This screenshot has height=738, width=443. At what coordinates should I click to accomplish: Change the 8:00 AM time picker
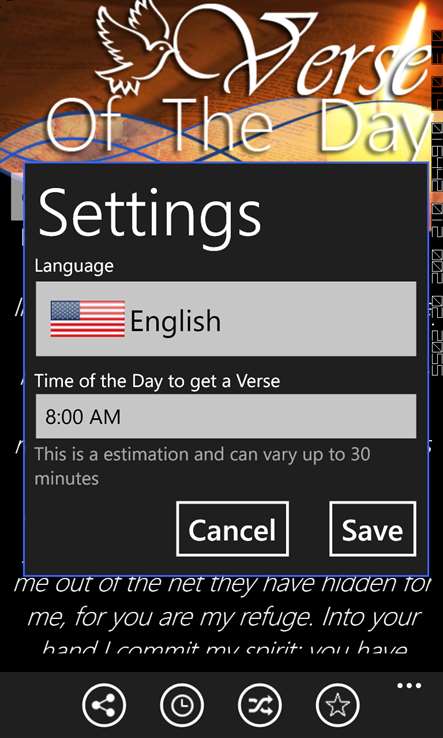pyautogui.click(x=226, y=416)
